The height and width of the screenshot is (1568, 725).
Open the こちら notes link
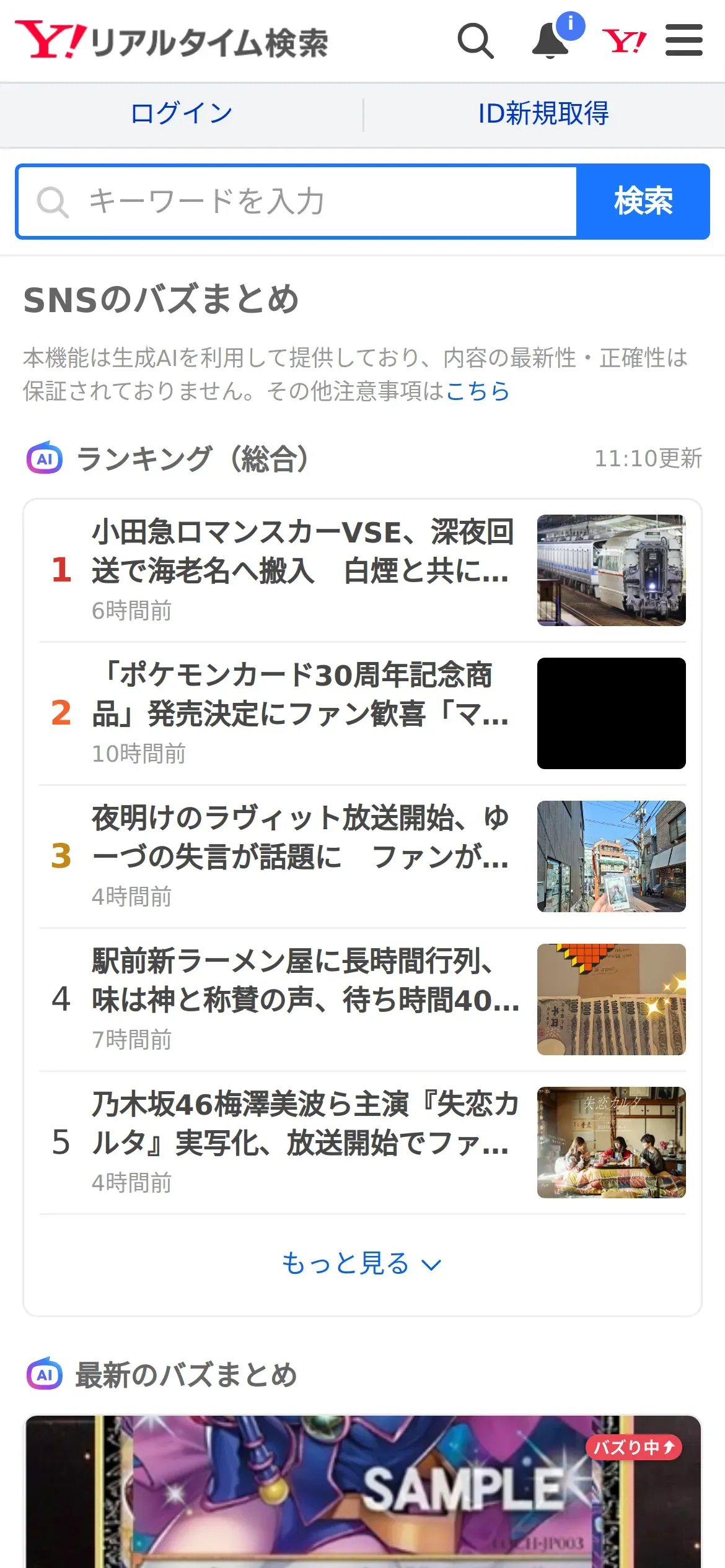478,391
